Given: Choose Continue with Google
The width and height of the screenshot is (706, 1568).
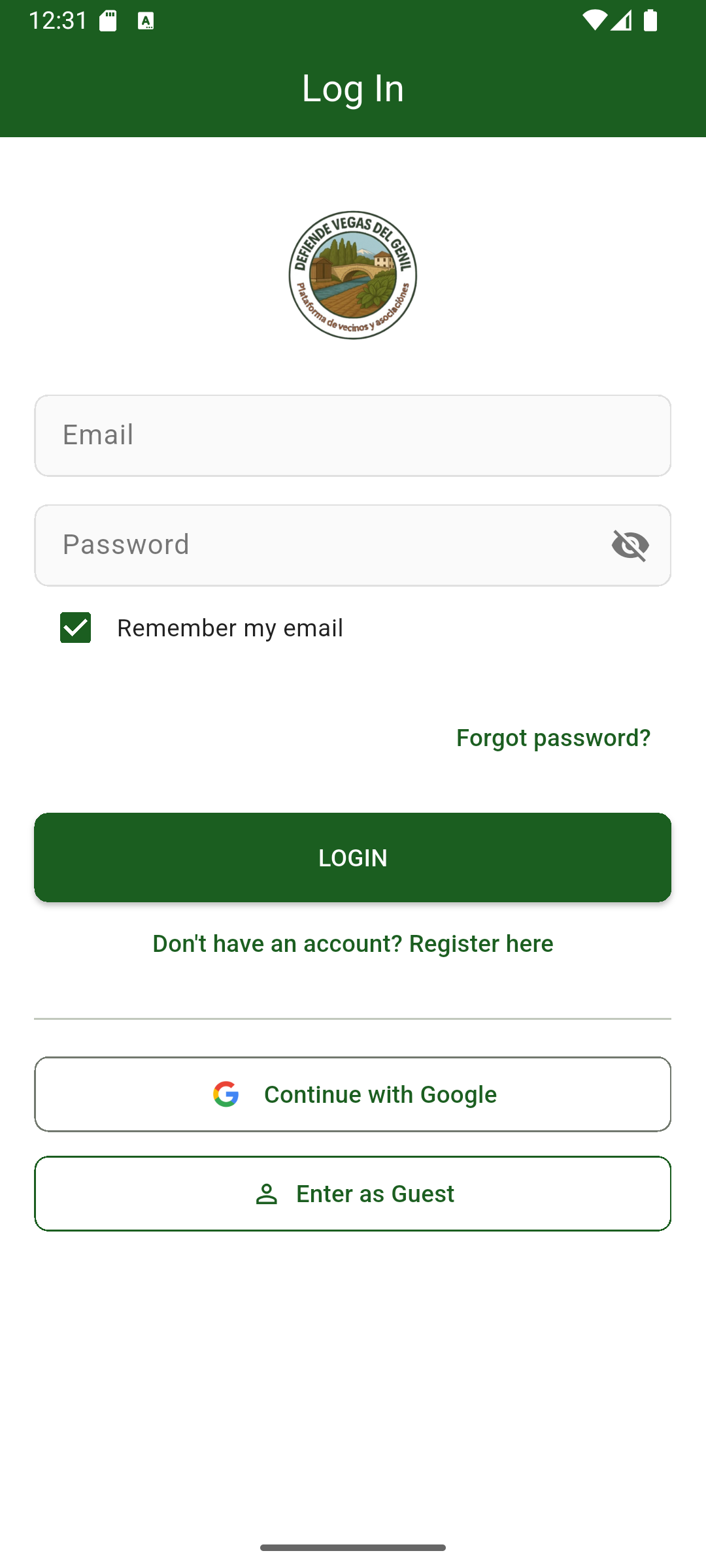Looking at the screenshot, I should coord(353,1094).
